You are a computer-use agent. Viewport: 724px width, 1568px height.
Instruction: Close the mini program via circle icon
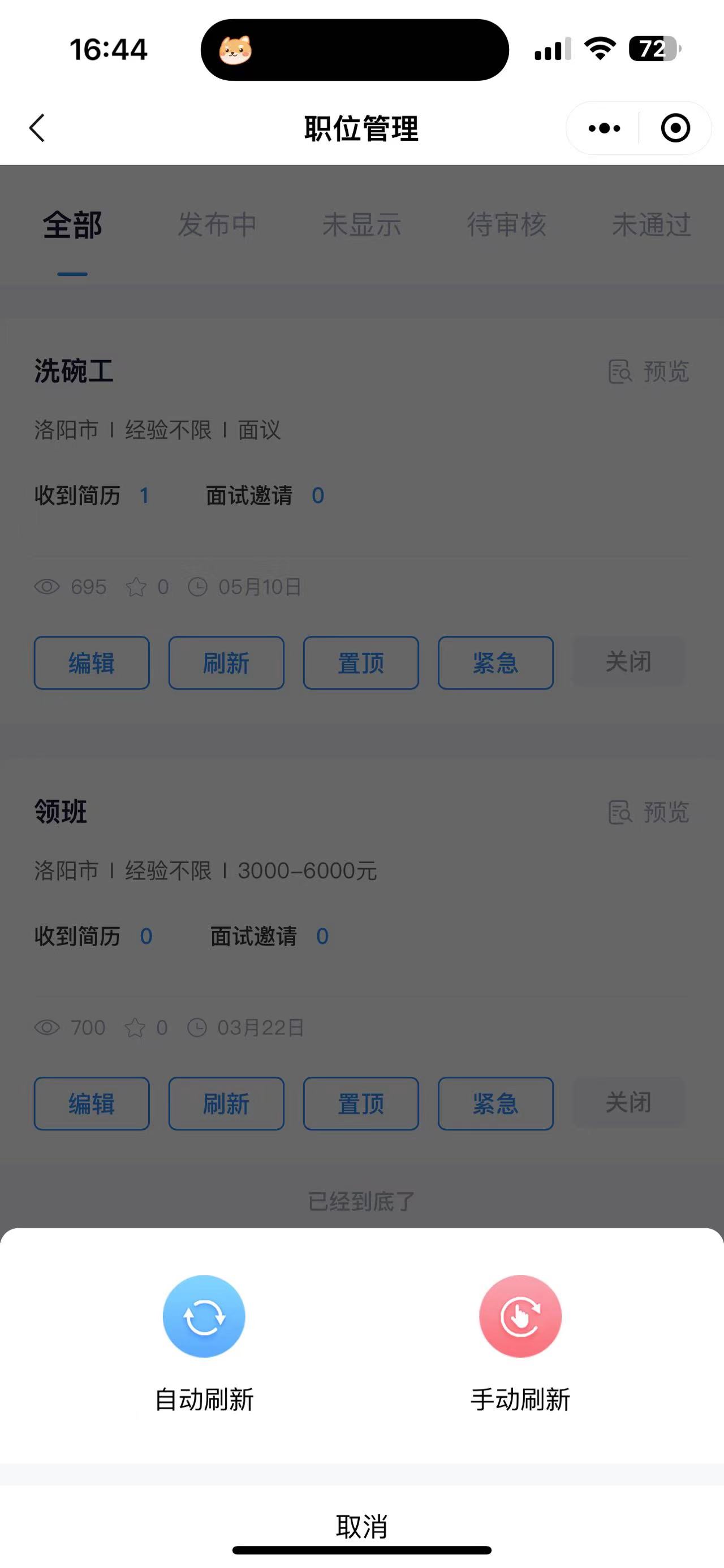(x=675, y=128)
